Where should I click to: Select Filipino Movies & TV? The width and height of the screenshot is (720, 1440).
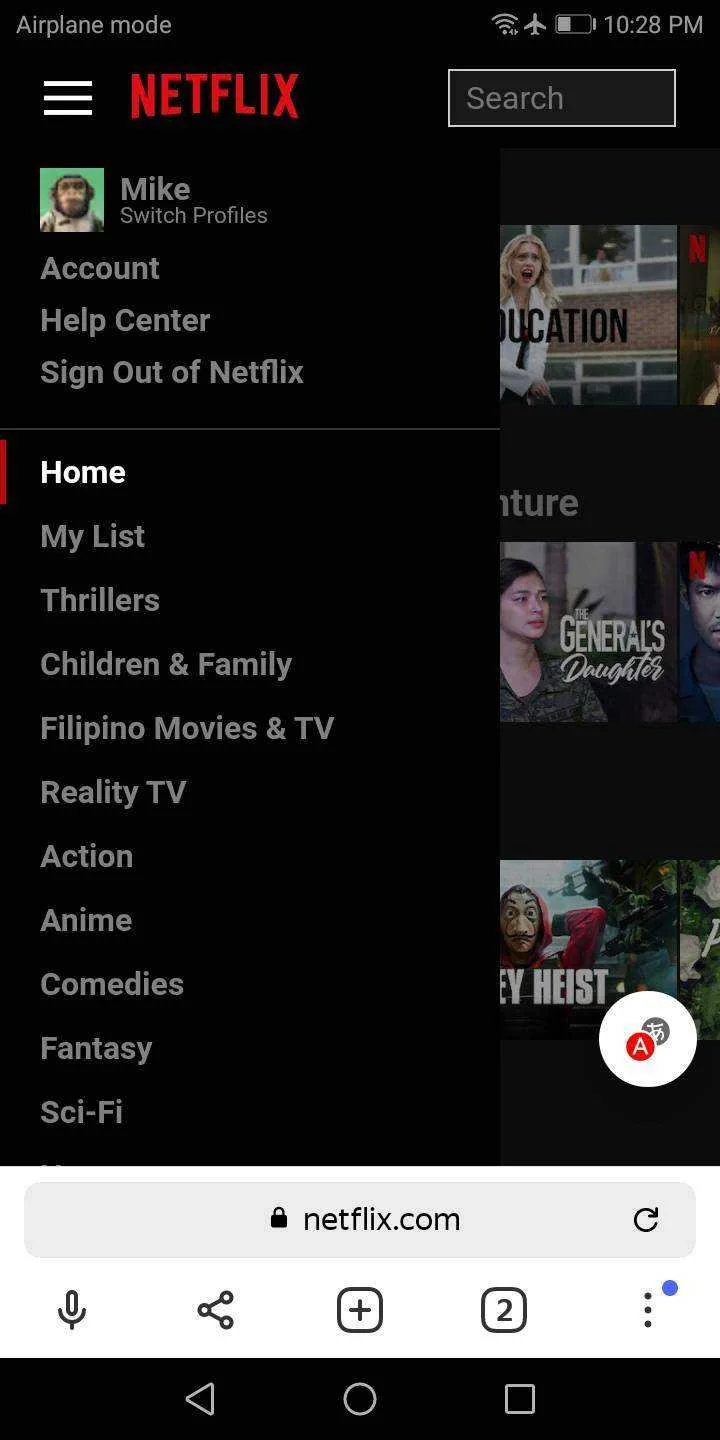[187, 728]
